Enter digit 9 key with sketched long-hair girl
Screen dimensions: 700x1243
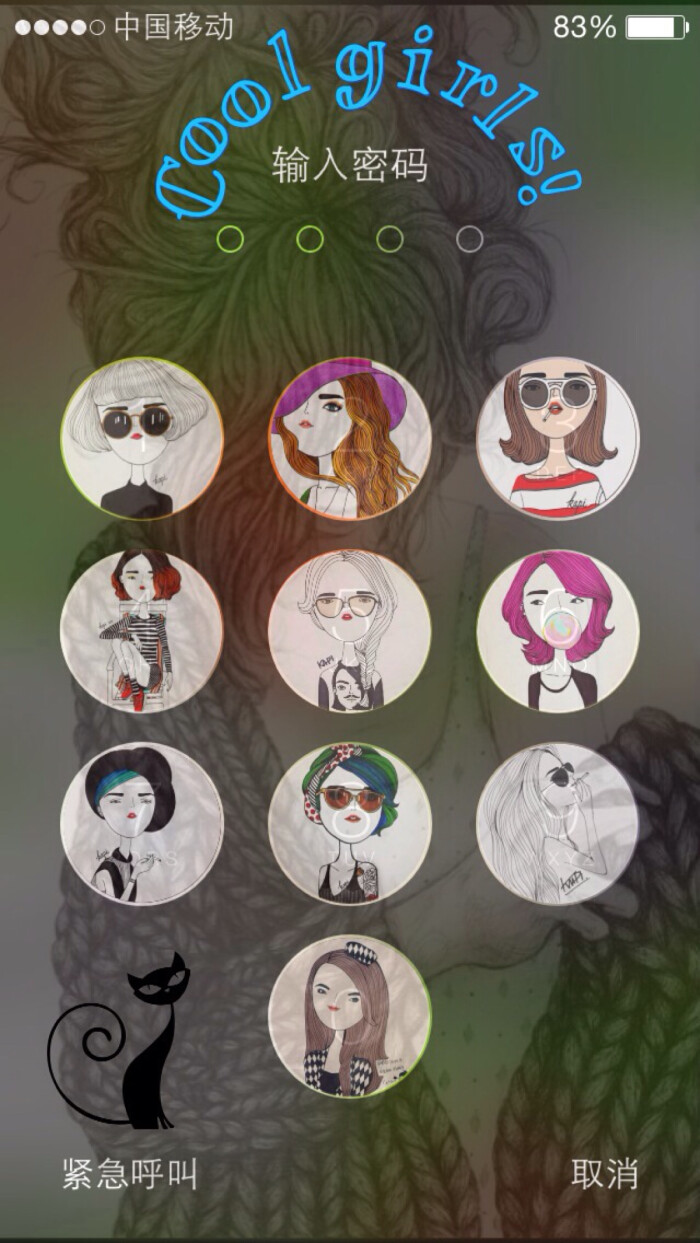[x=557, y=823]
